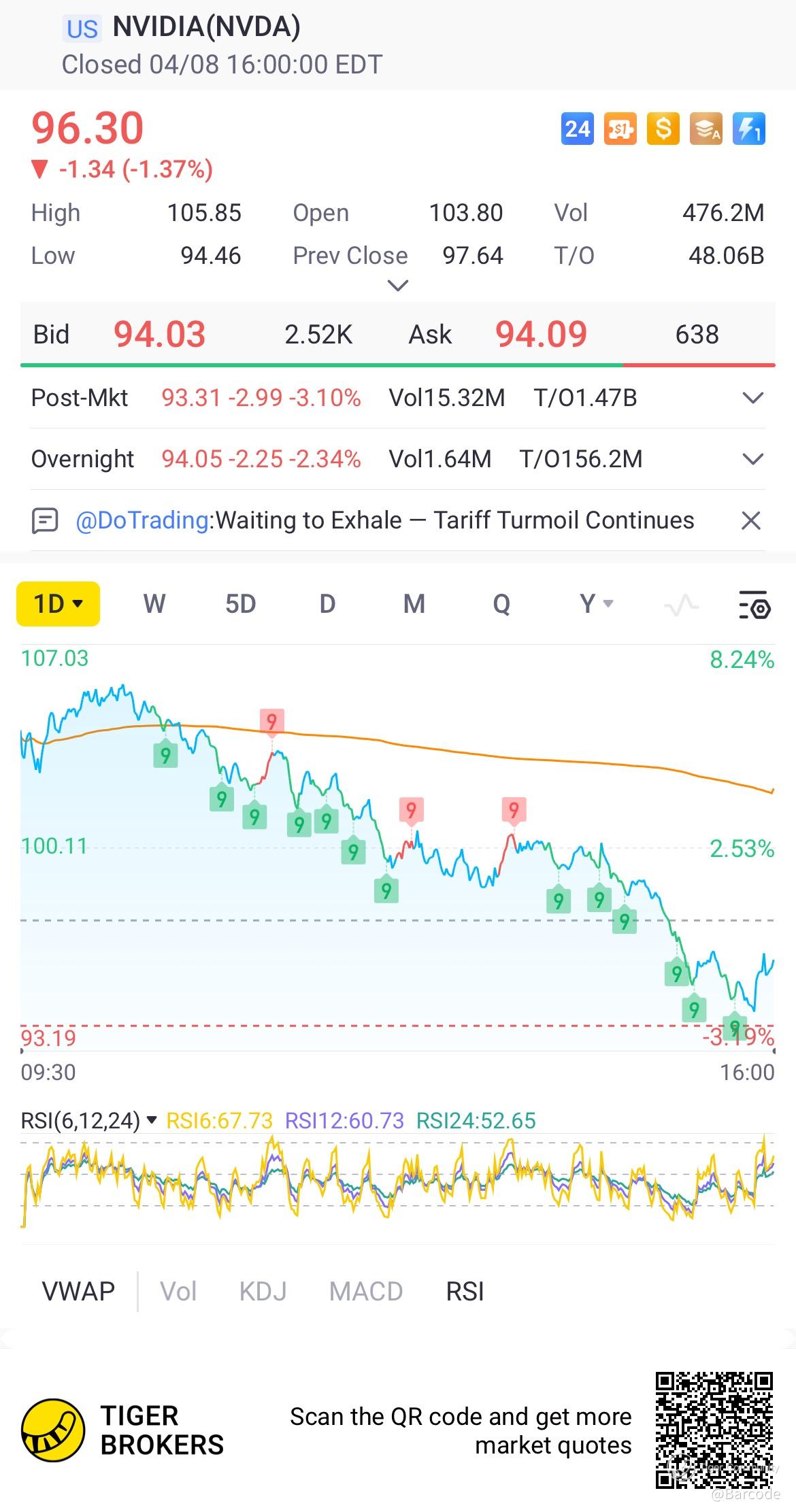Open the Y timeframe dropdown
The width and height of the screenshot is (796, 1512).
tap(596, 604)
